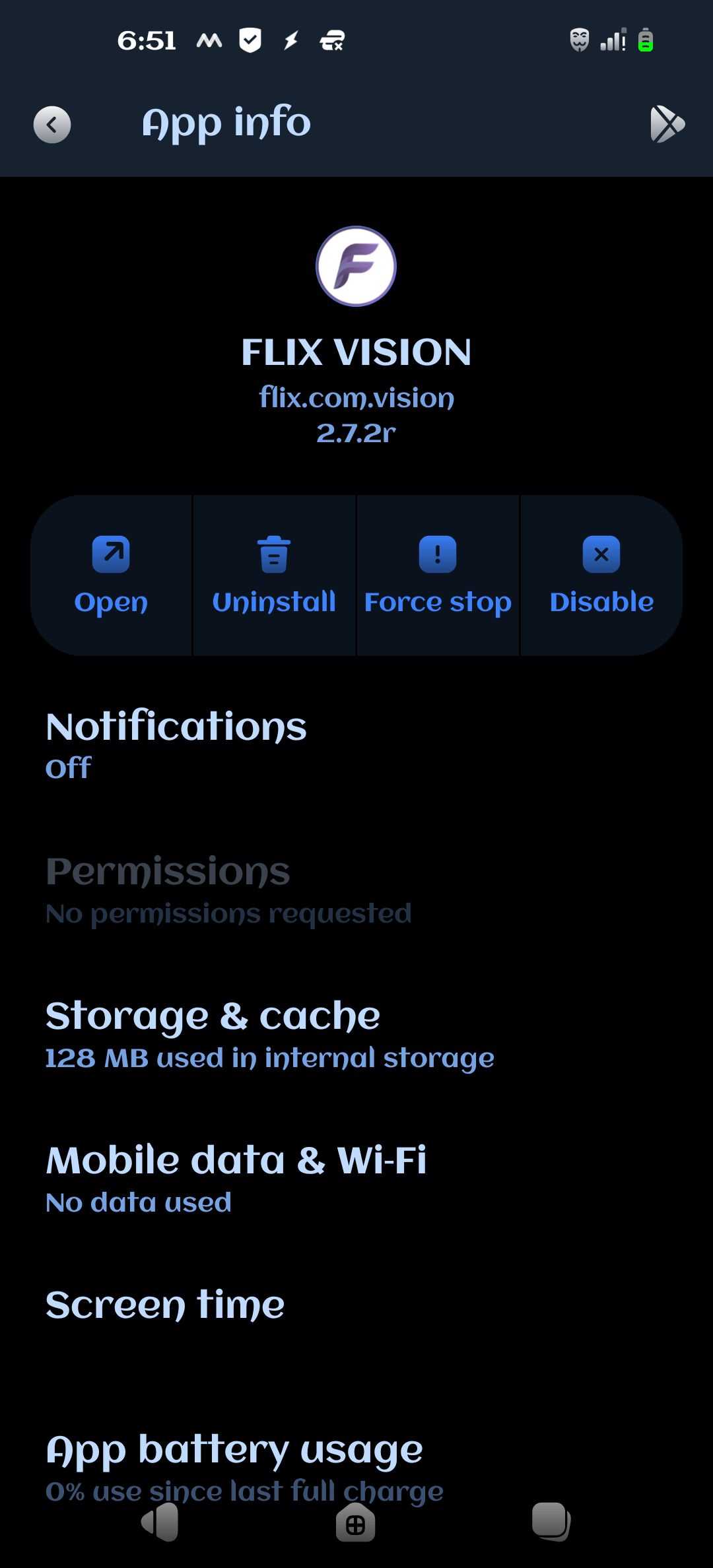Open Storage & cache details
The image size is (713, 1568).
click(269, 1034)
